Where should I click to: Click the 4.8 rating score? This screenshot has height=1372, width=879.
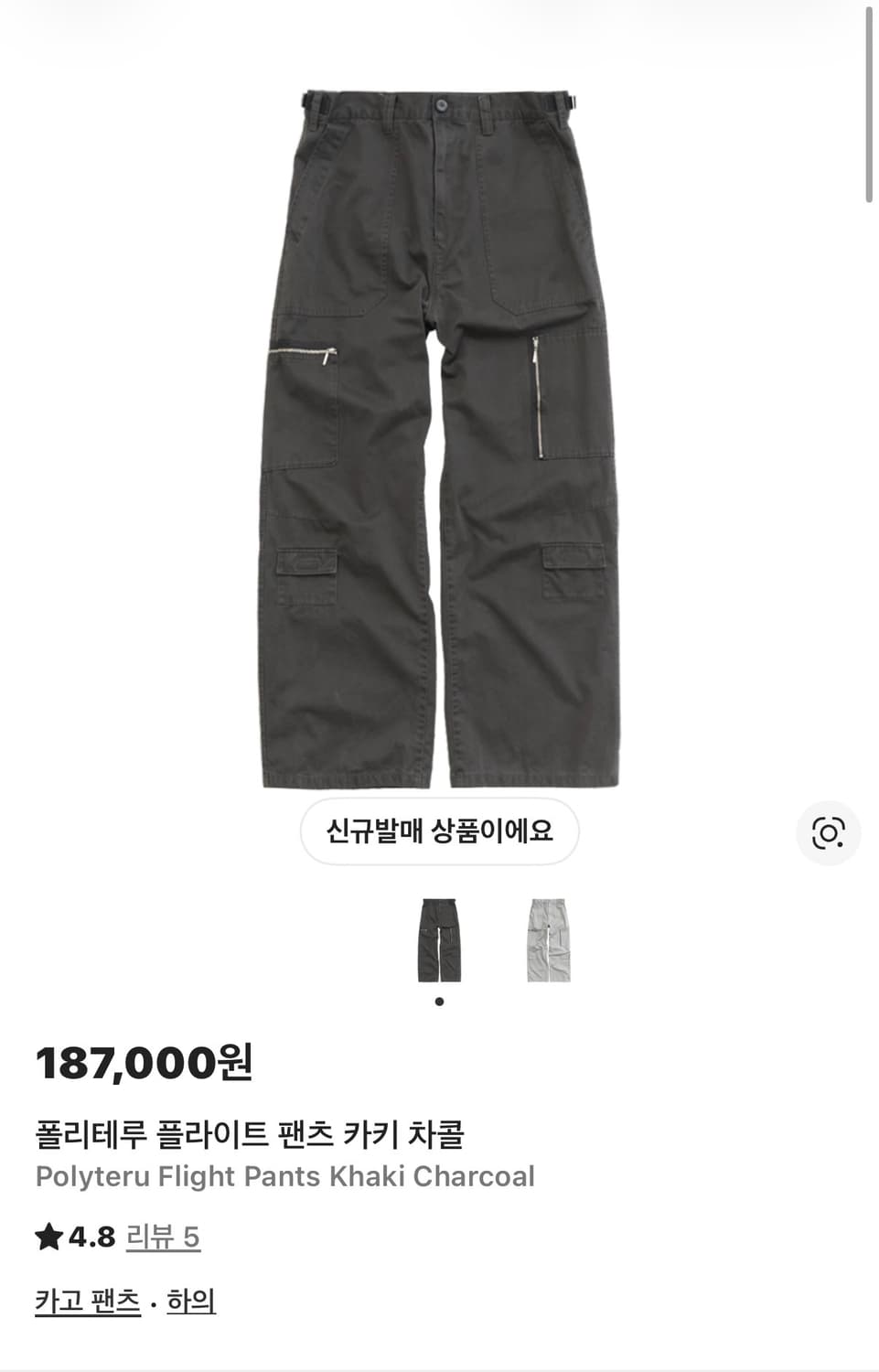click(86, 1236)
